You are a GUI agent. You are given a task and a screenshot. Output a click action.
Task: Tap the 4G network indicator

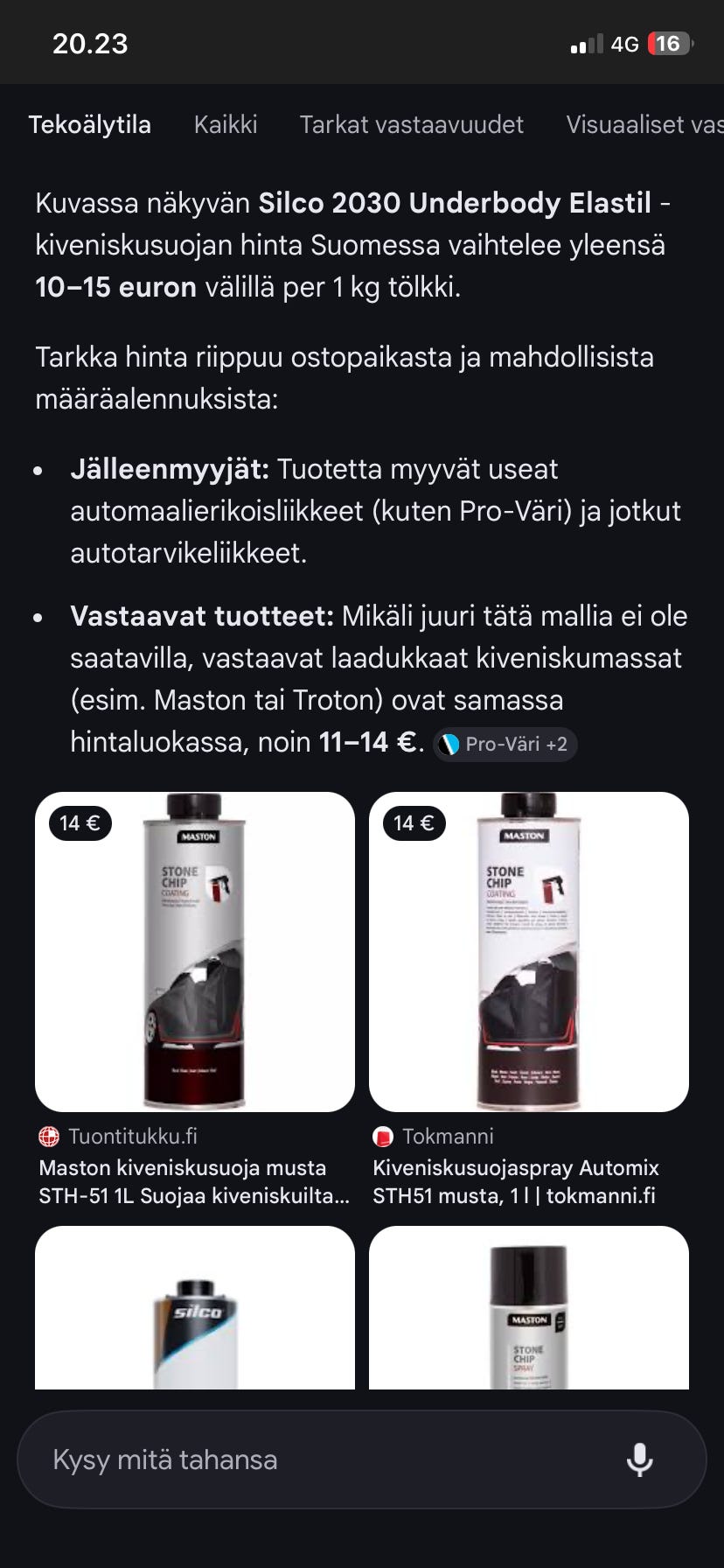(623, 43)
